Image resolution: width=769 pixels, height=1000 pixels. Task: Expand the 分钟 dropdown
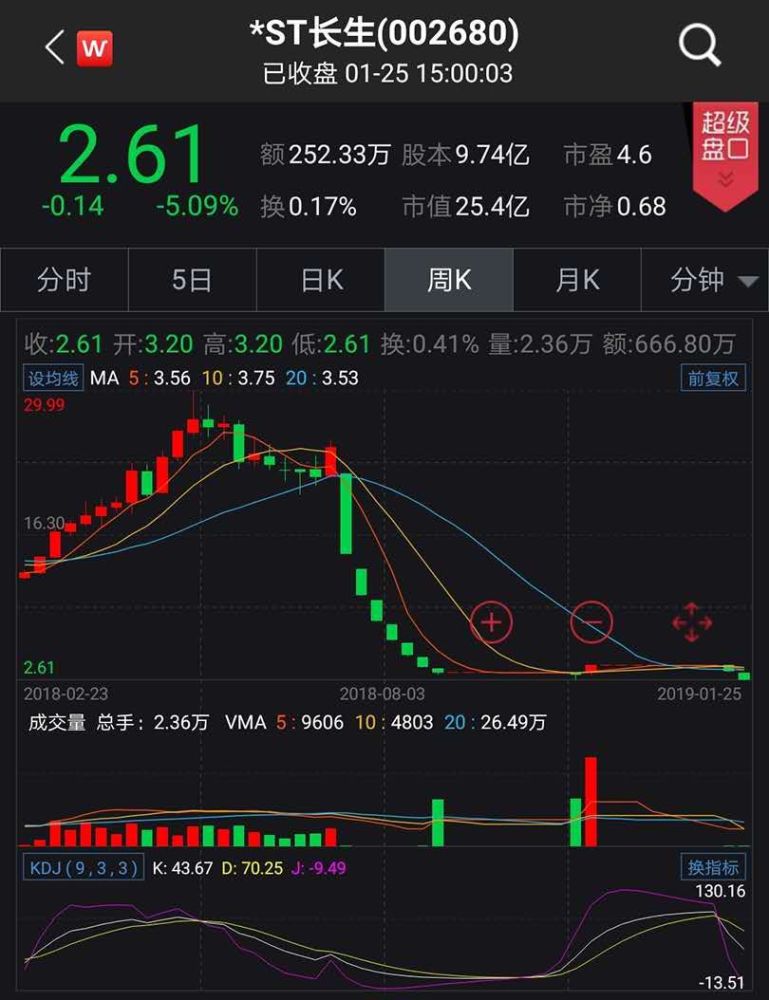click(712, 280)
